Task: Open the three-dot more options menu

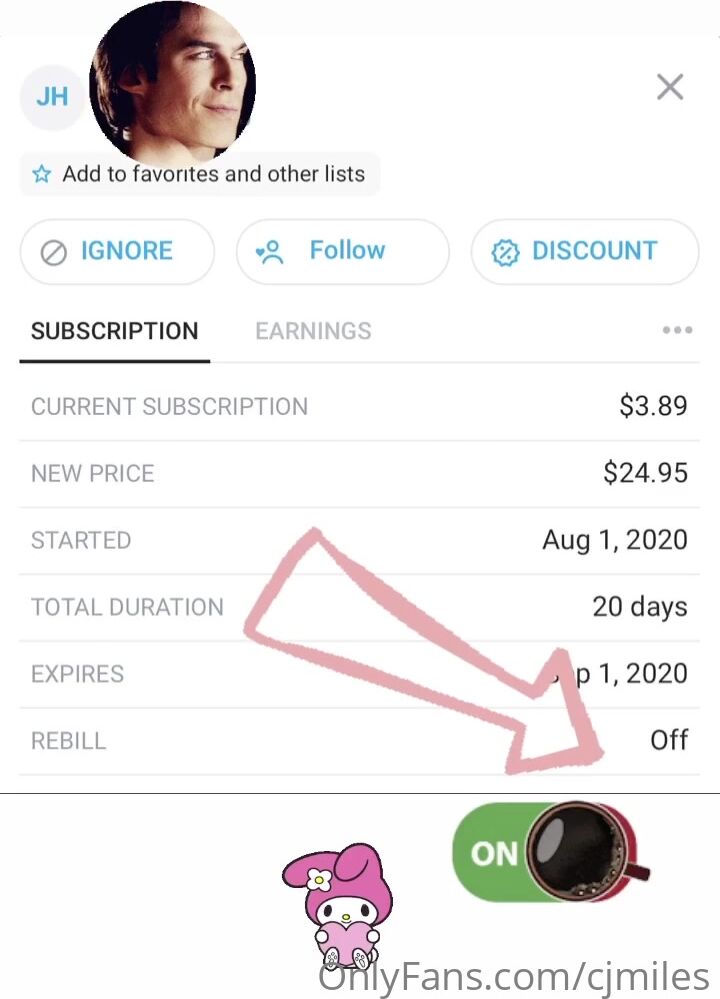Action: point(677,331)
